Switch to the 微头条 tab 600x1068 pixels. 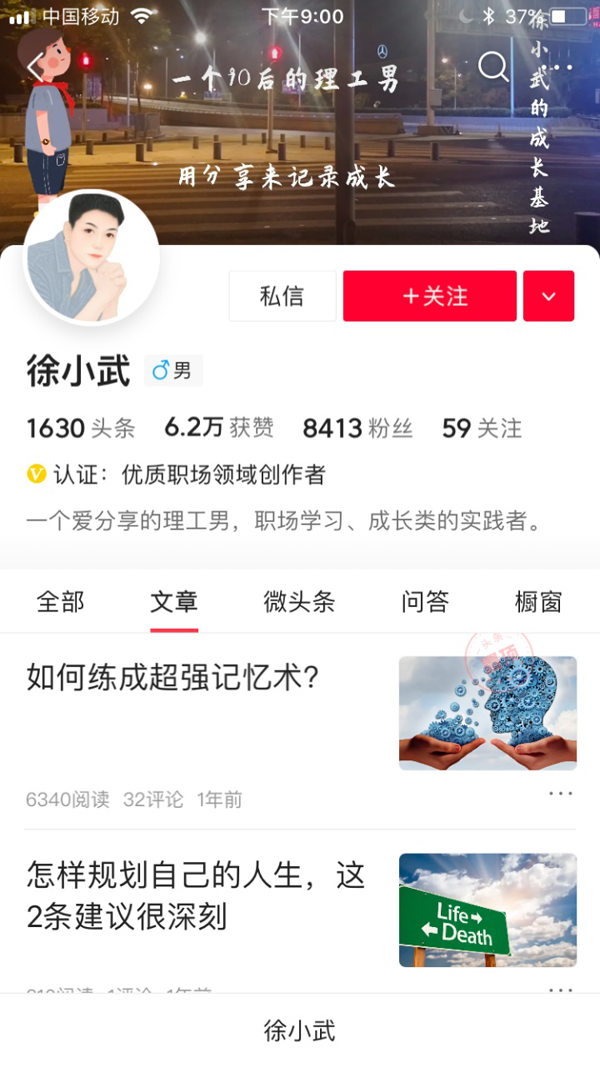click(x=299, y=601)
